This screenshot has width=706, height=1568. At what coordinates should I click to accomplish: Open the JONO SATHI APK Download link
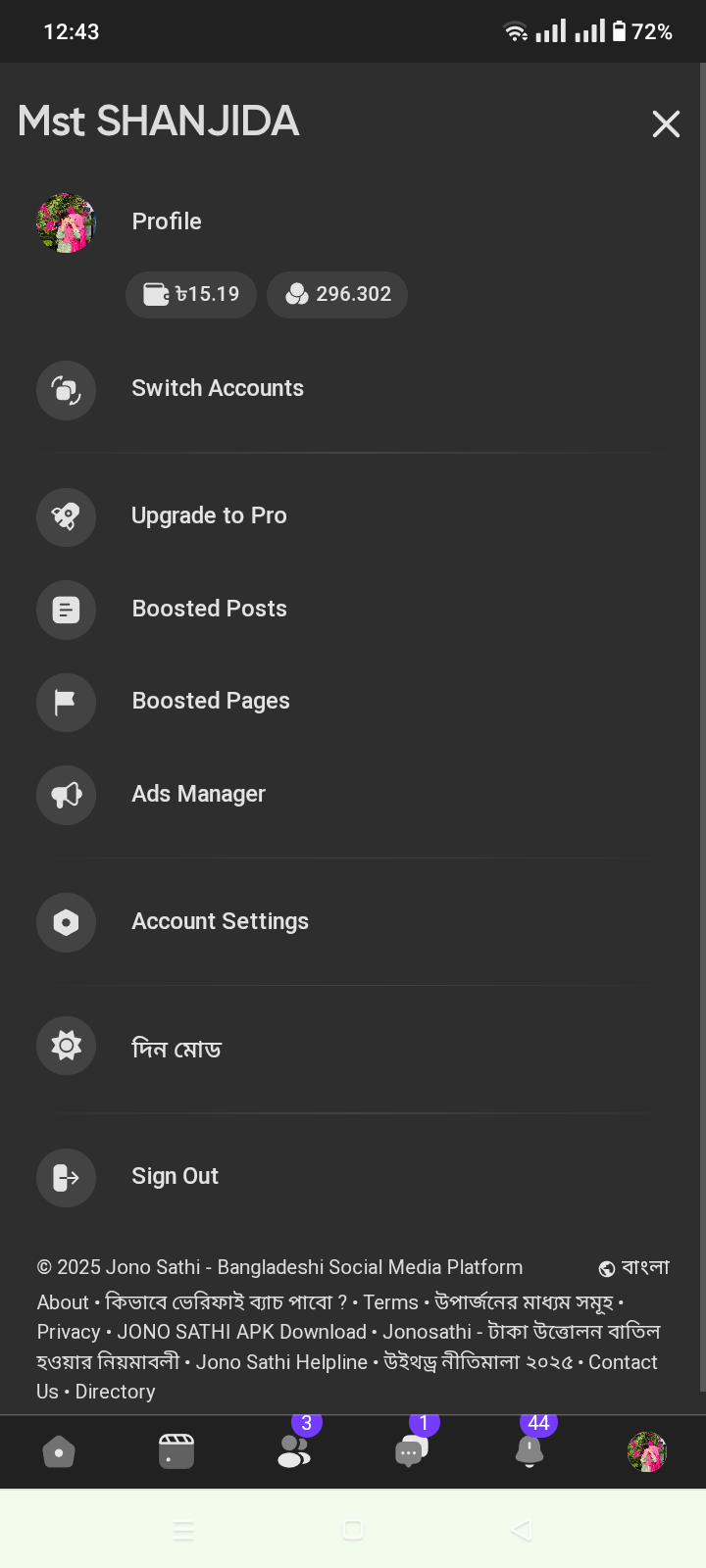[x=241, y=1332]
